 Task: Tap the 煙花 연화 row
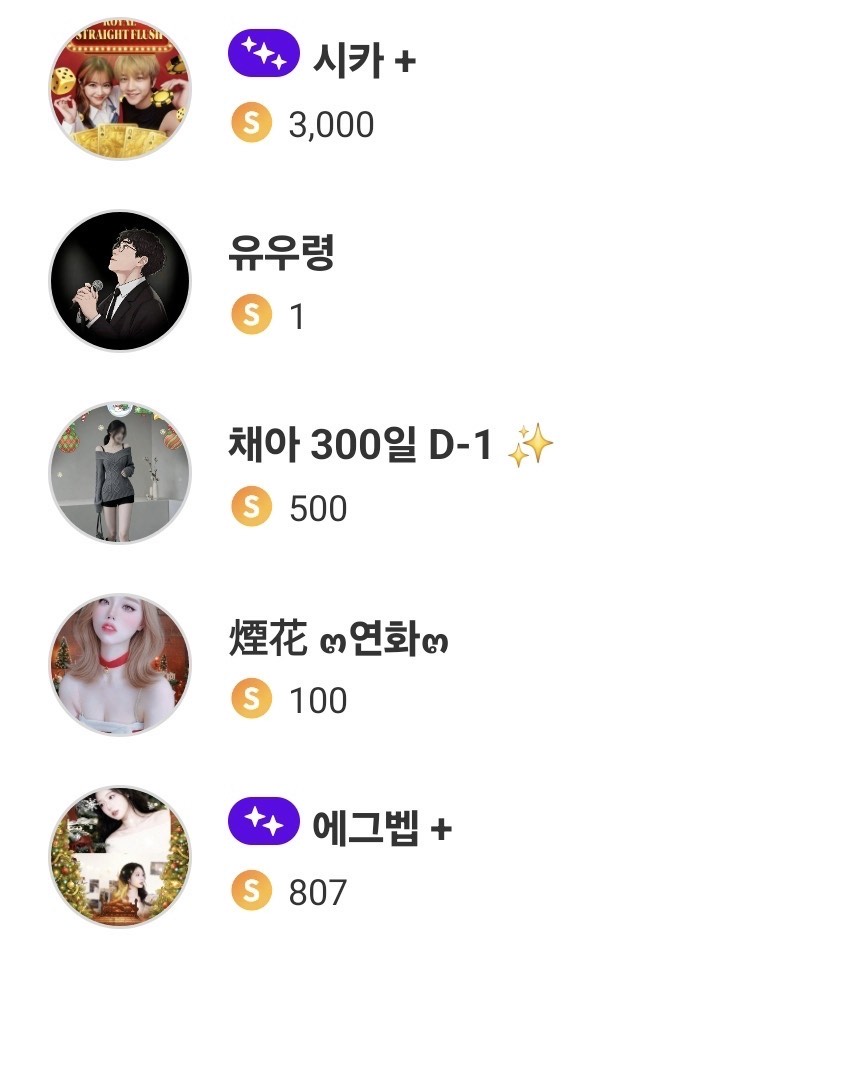point(338,638)
